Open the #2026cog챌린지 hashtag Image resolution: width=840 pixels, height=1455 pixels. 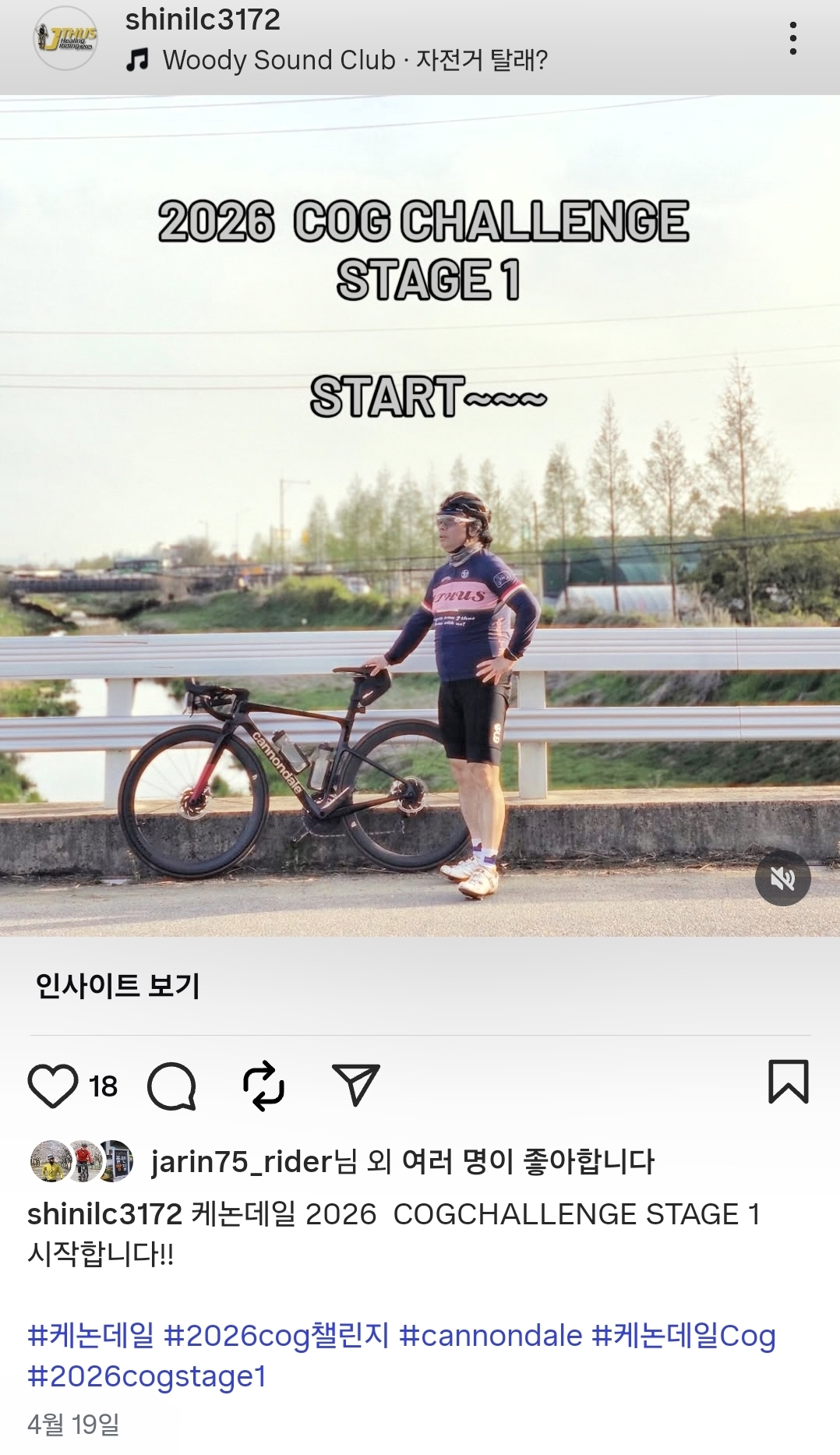276,1336
